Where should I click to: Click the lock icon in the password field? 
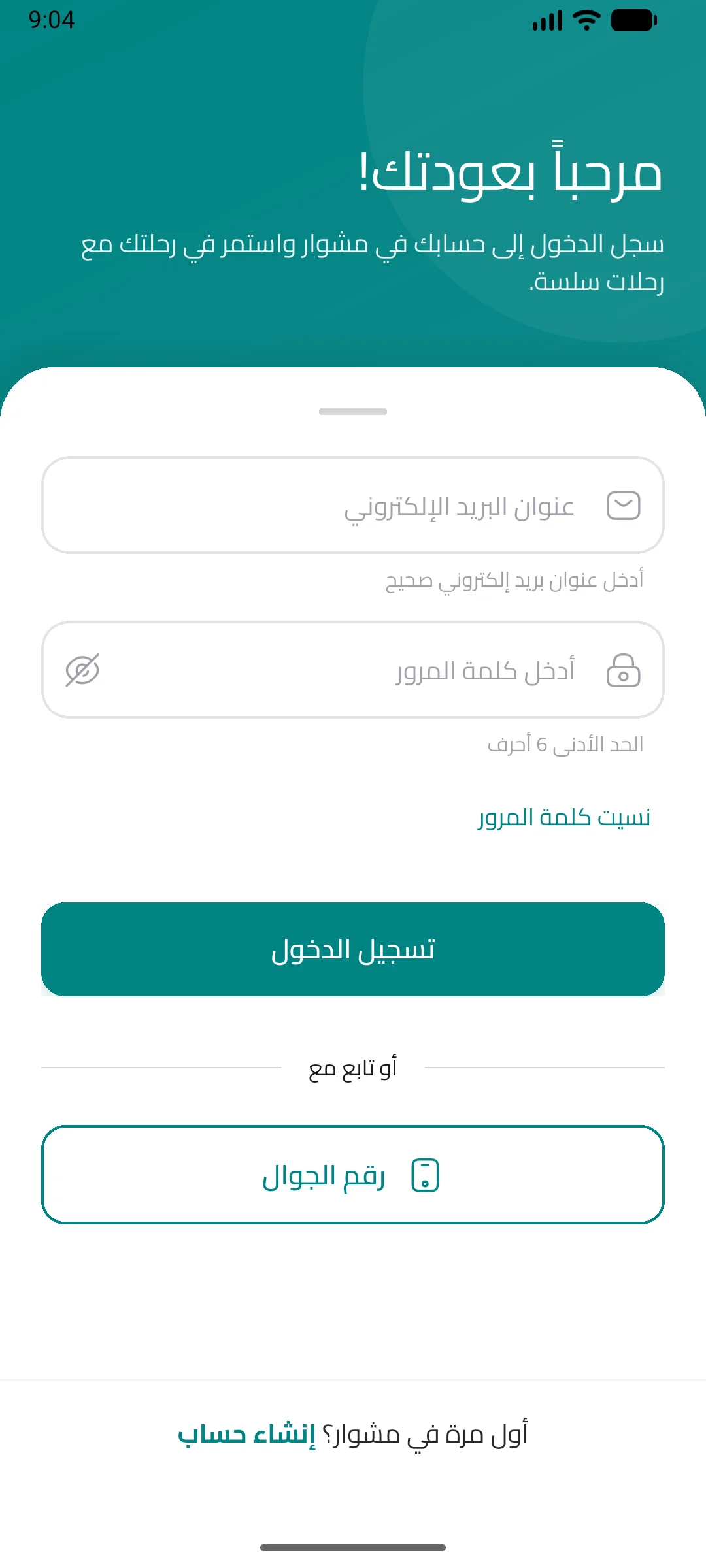tap(623, 670)
